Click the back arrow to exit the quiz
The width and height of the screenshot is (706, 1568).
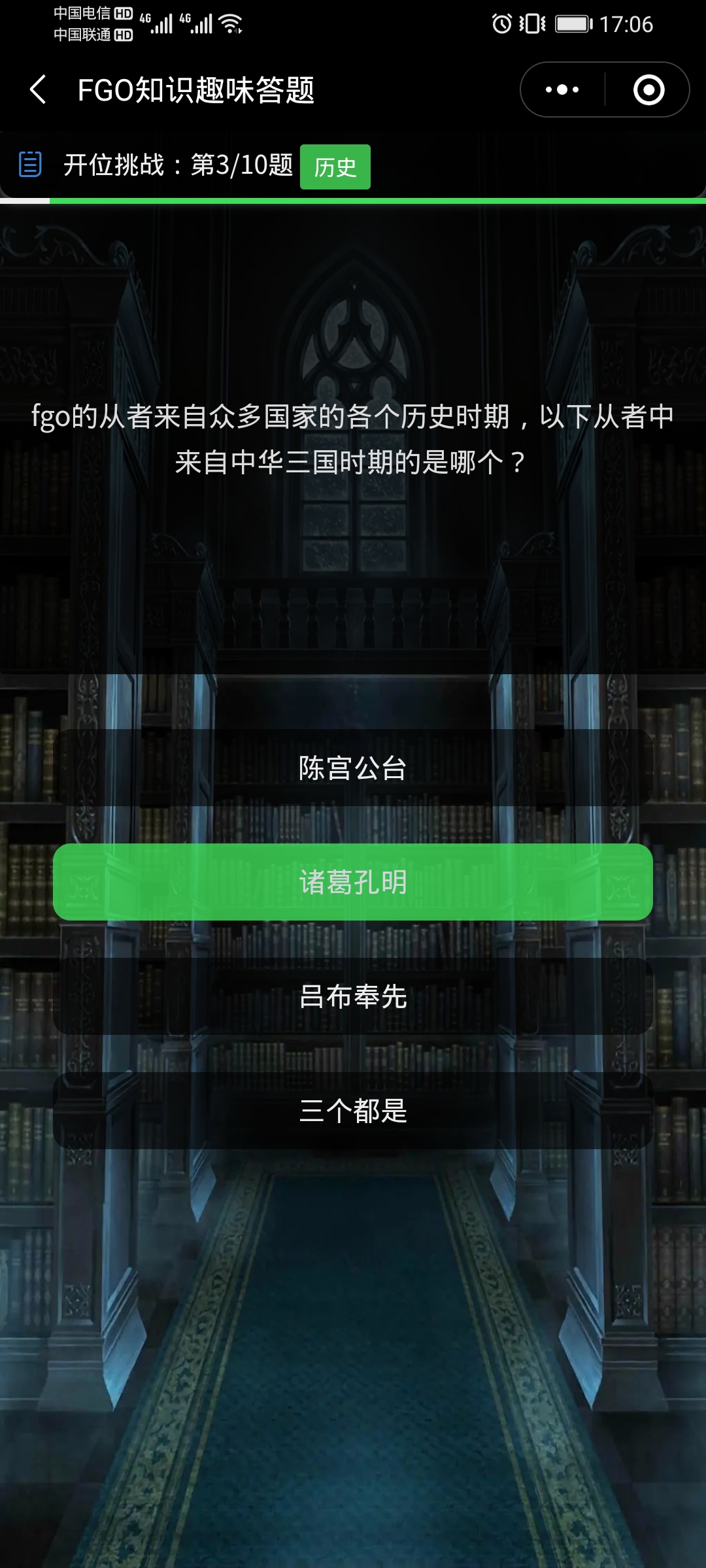[x=37, y=90]
